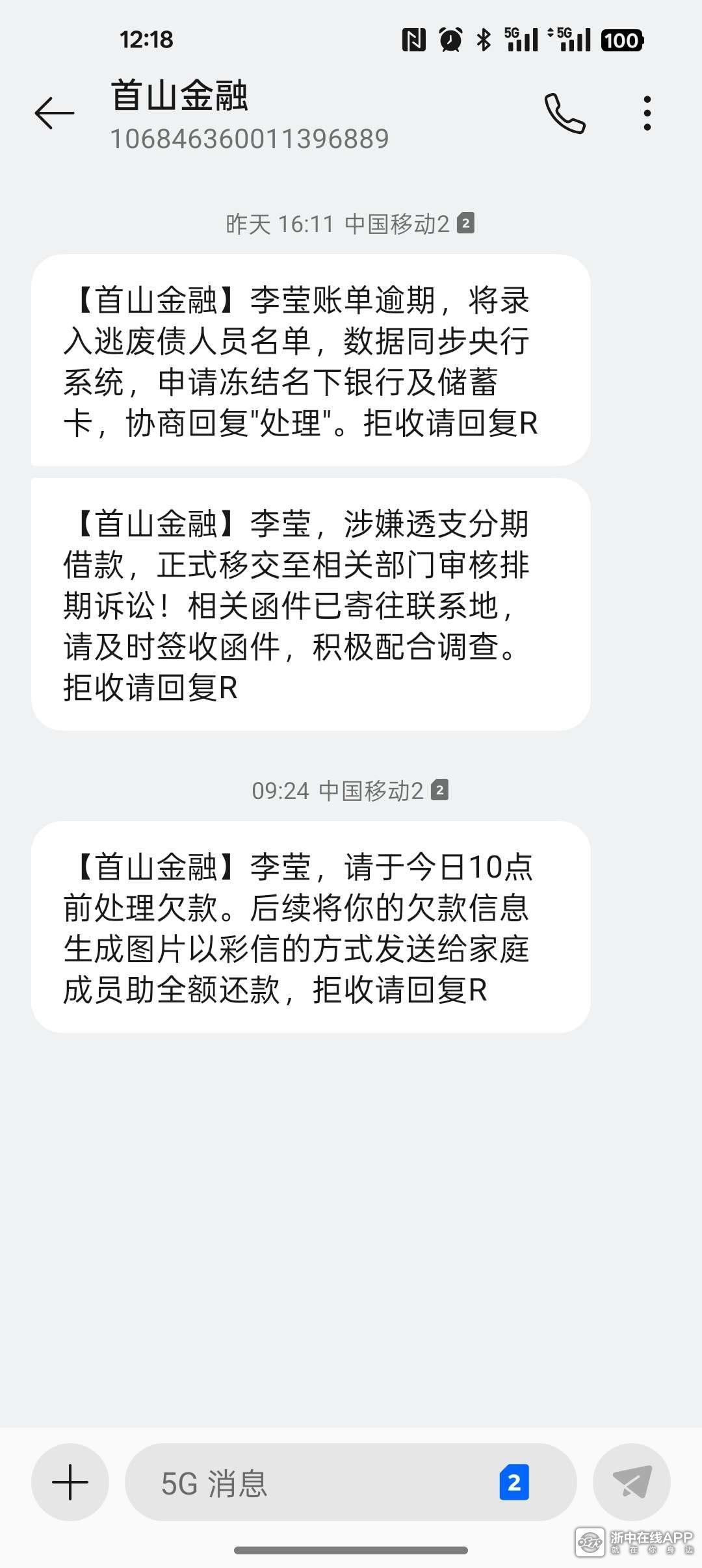Open the three-dot overflow menu

[647, 114]
